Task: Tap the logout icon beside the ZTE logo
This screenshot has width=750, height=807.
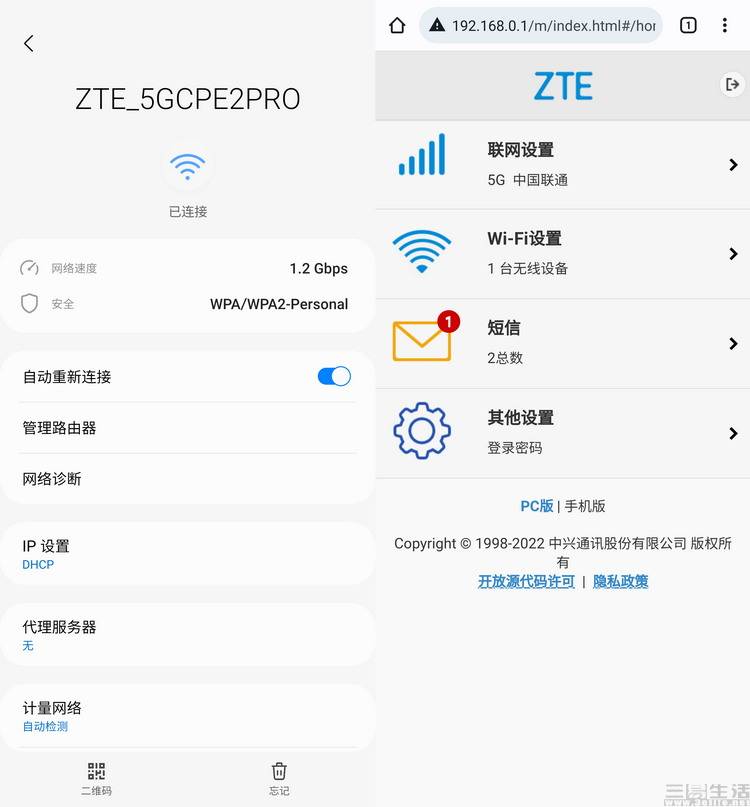Action: [731, 85]
